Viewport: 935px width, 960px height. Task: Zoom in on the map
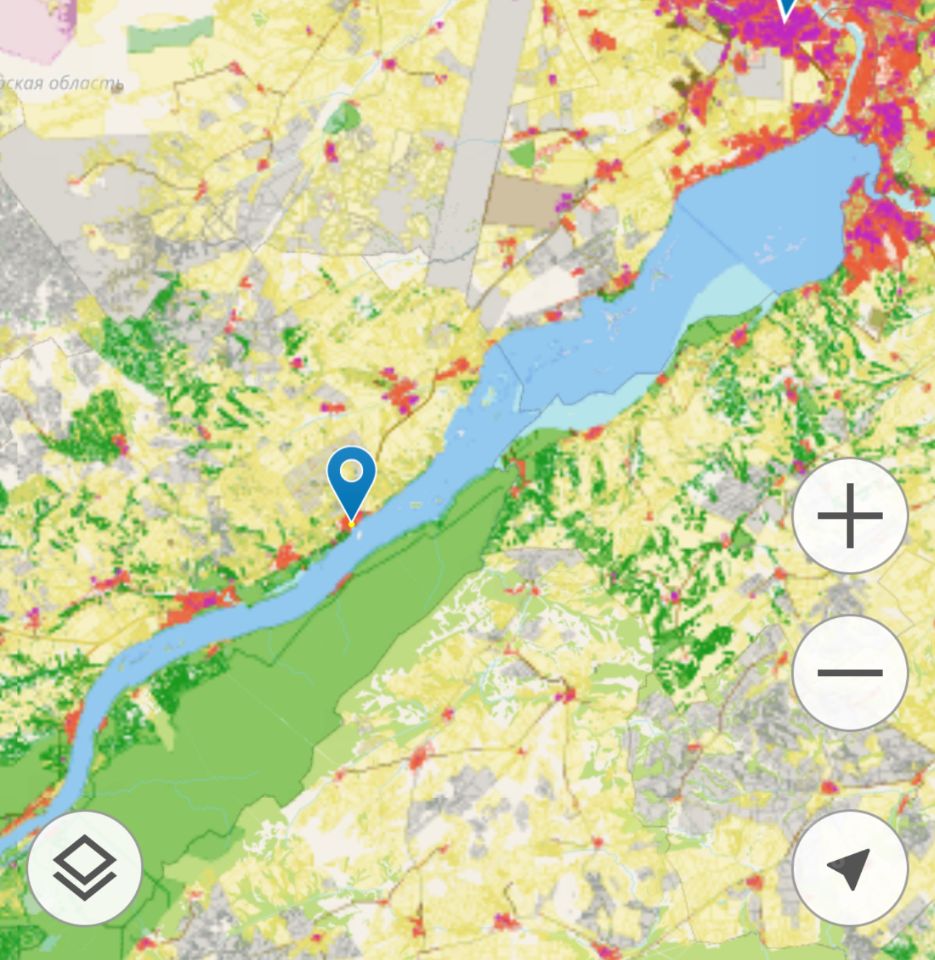coord(849,516)
